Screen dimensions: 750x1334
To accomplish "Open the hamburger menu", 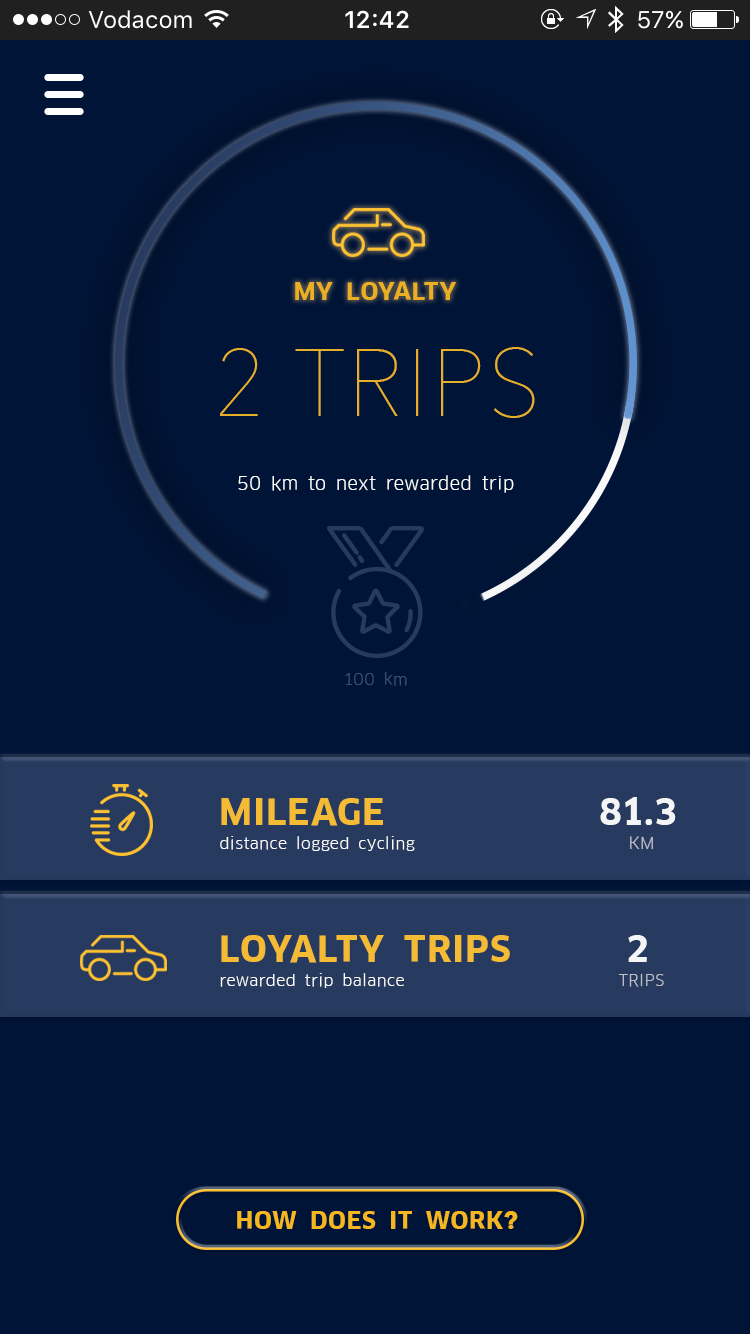I will pos(64,95).
